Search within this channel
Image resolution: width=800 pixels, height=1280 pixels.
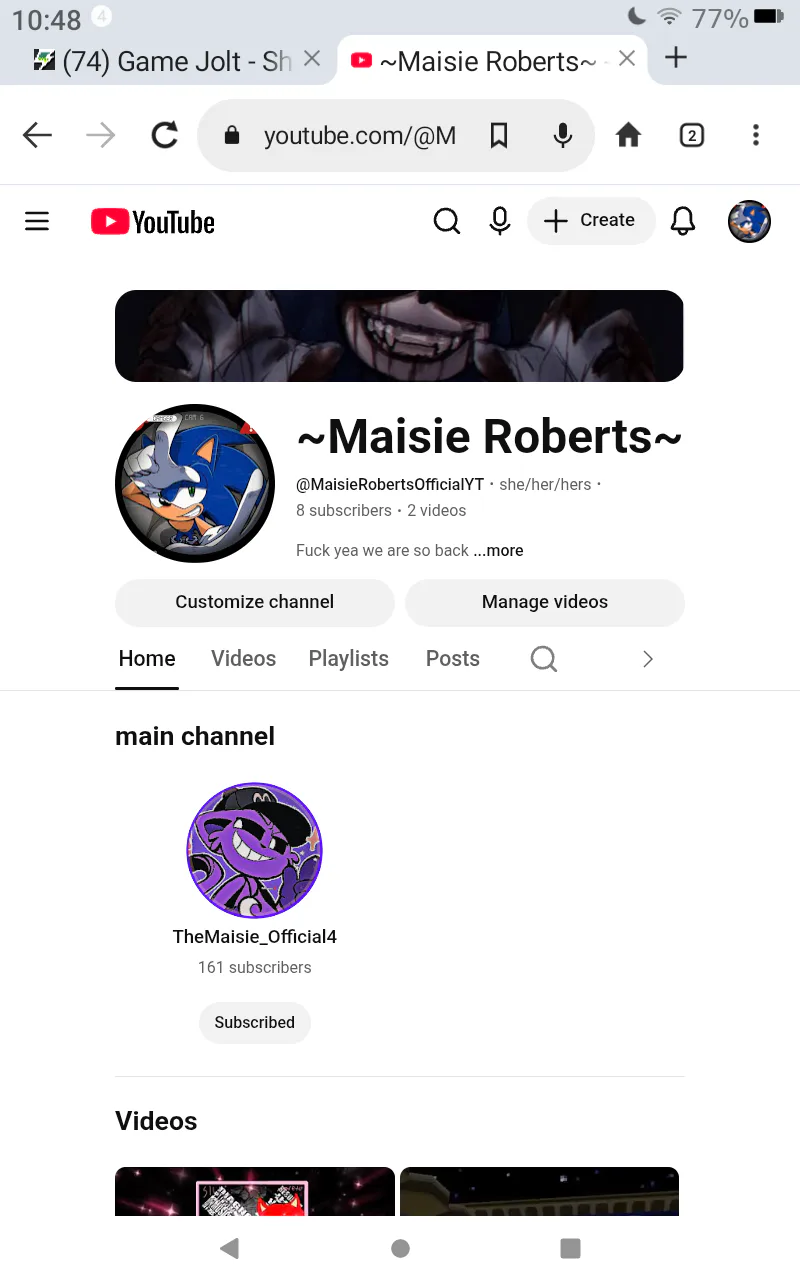click(544, 658)
